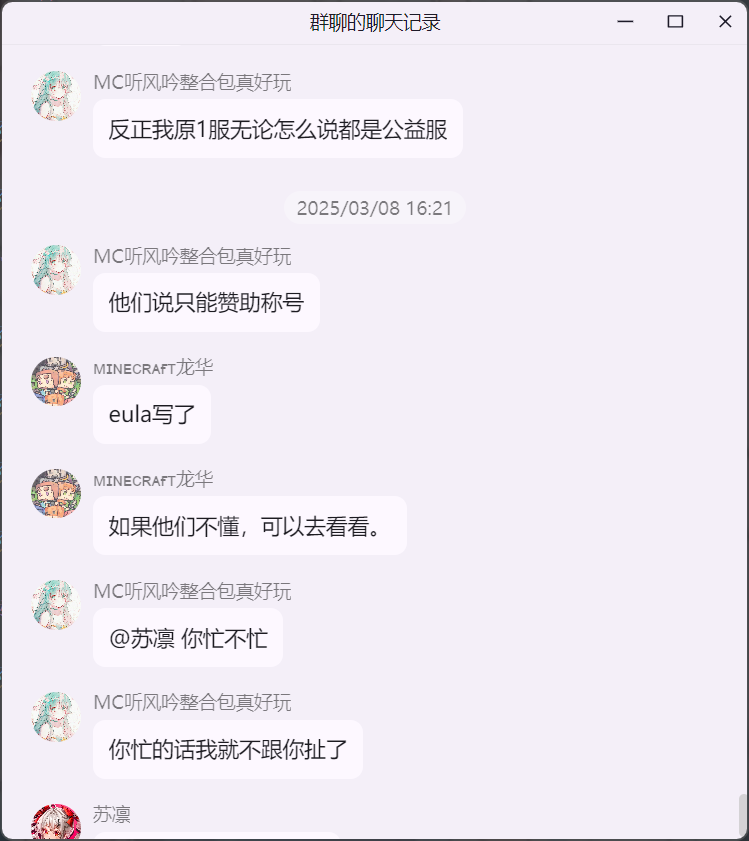This screenshot has width=749, height=841.
Task: Tap 龙华's avatar beside eula写了
Action: (x=56, y=381)
